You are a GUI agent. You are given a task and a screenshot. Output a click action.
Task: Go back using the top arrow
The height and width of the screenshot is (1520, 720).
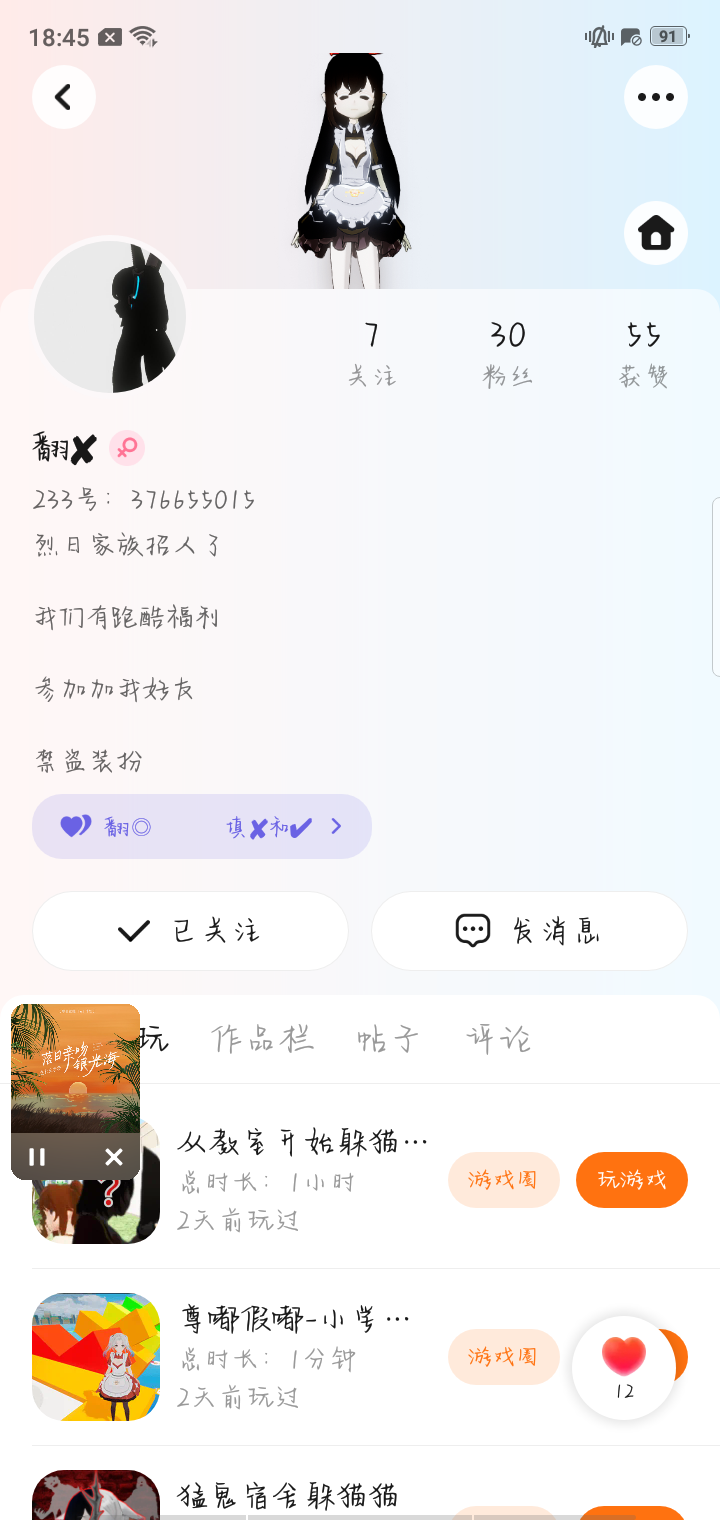tap(64, 97)
